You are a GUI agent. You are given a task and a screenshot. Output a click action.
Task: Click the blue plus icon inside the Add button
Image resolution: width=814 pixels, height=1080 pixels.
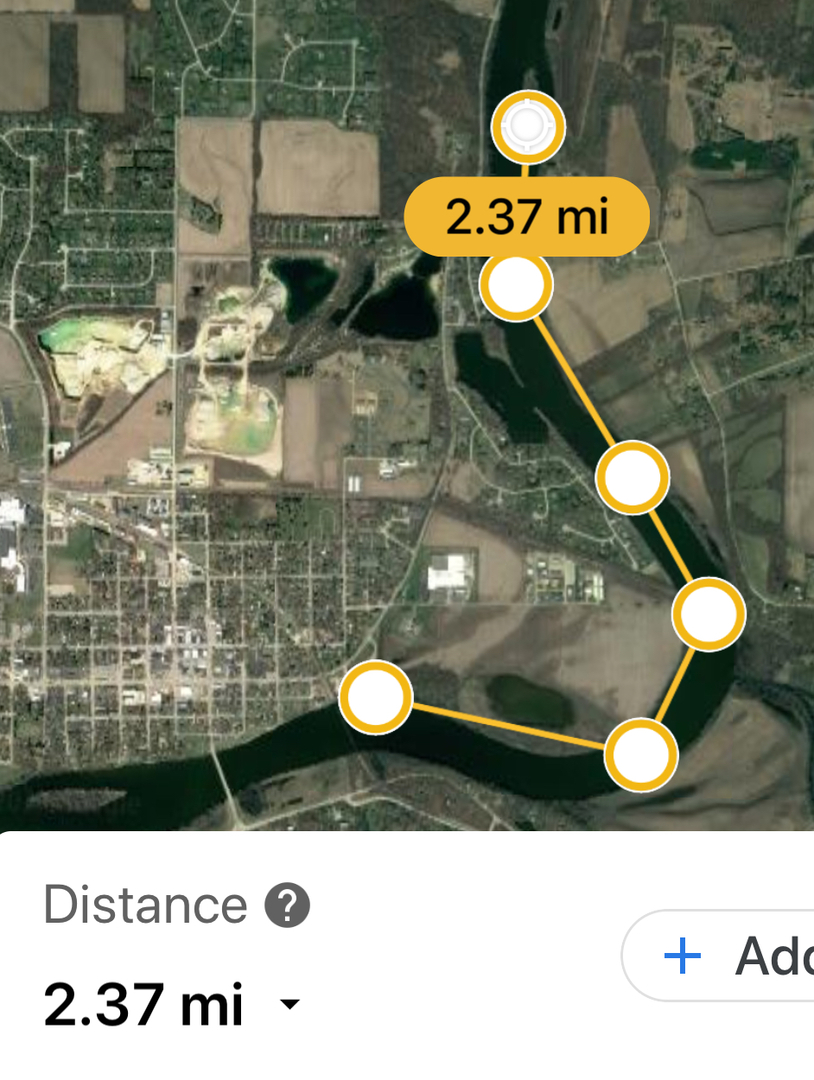683,956
